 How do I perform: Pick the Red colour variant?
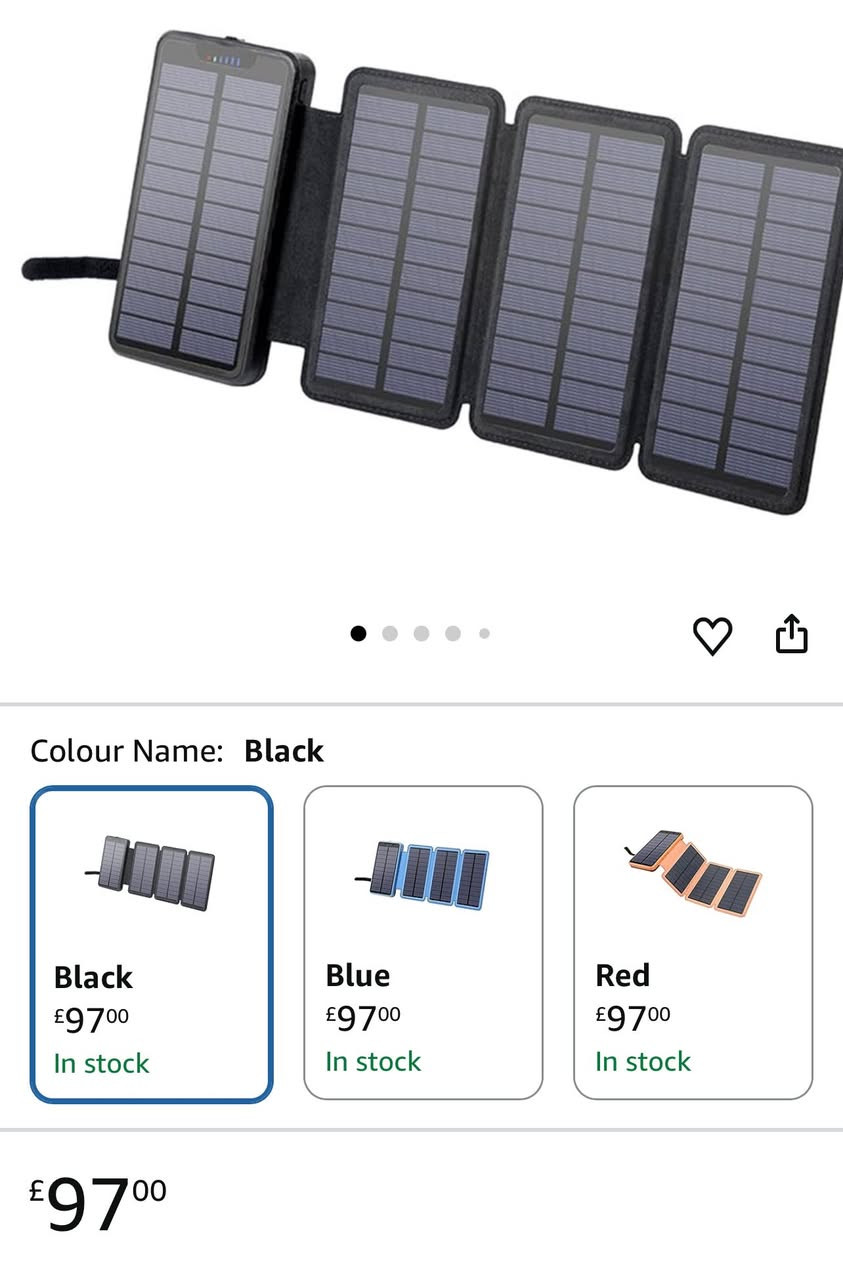tap(693, 942)
